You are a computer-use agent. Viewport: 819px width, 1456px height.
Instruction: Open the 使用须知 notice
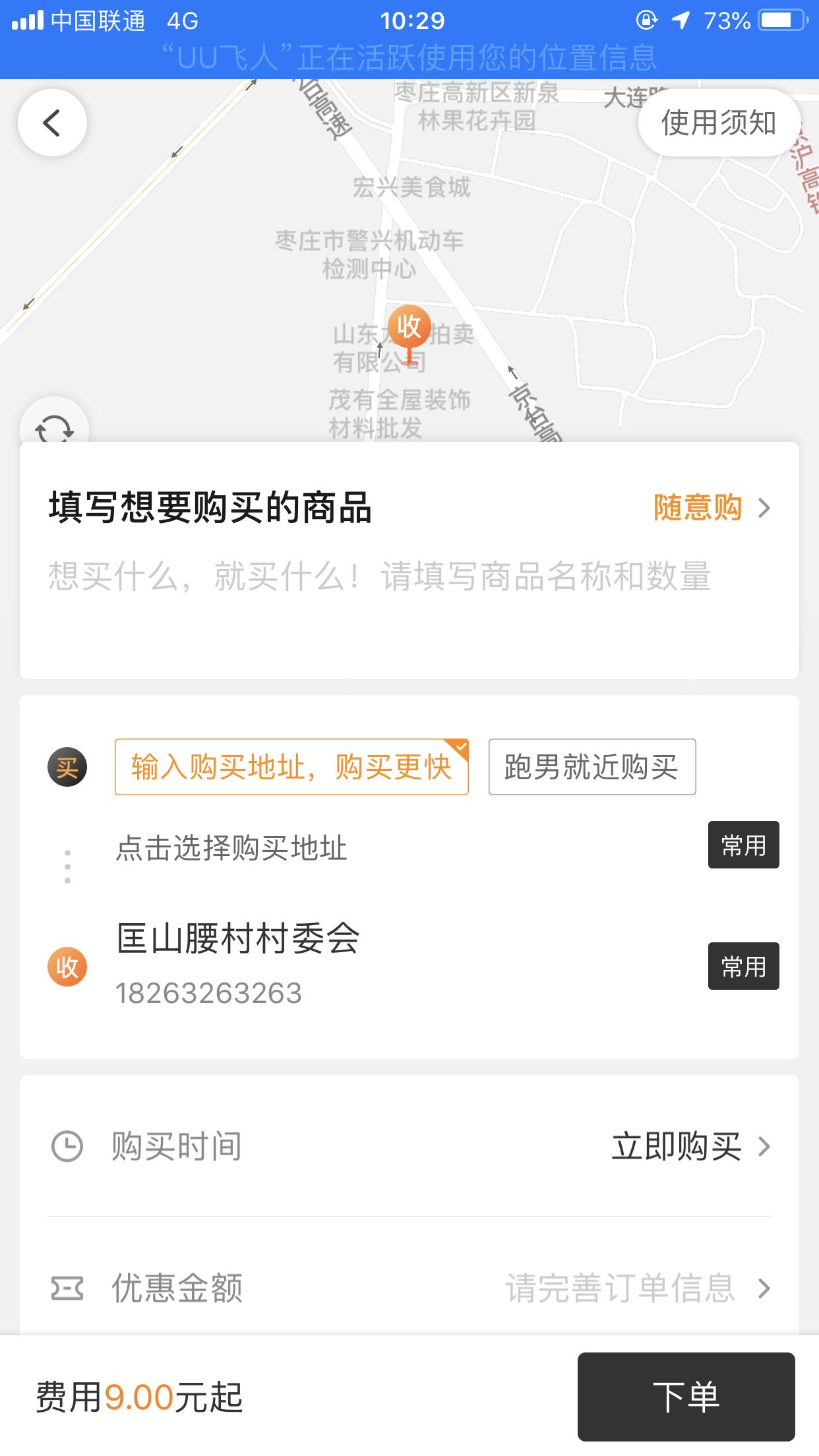(718, 122)
